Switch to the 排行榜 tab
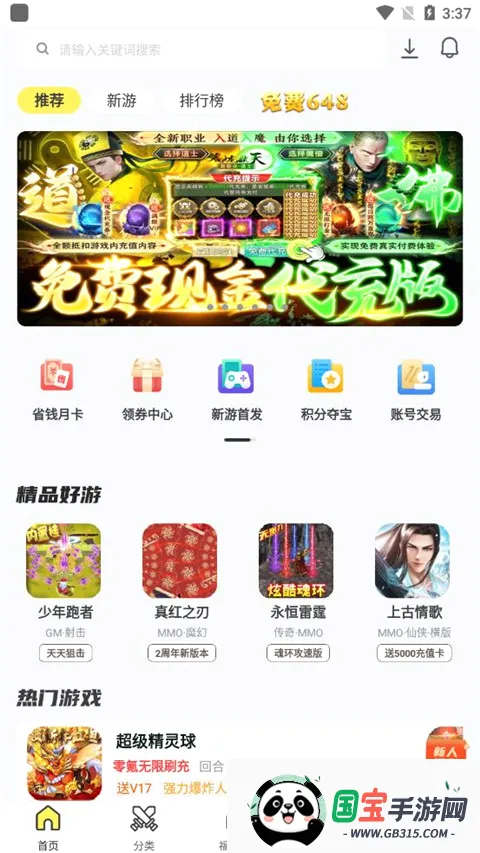The image size is (480, 853). click(x=201, y=101)
